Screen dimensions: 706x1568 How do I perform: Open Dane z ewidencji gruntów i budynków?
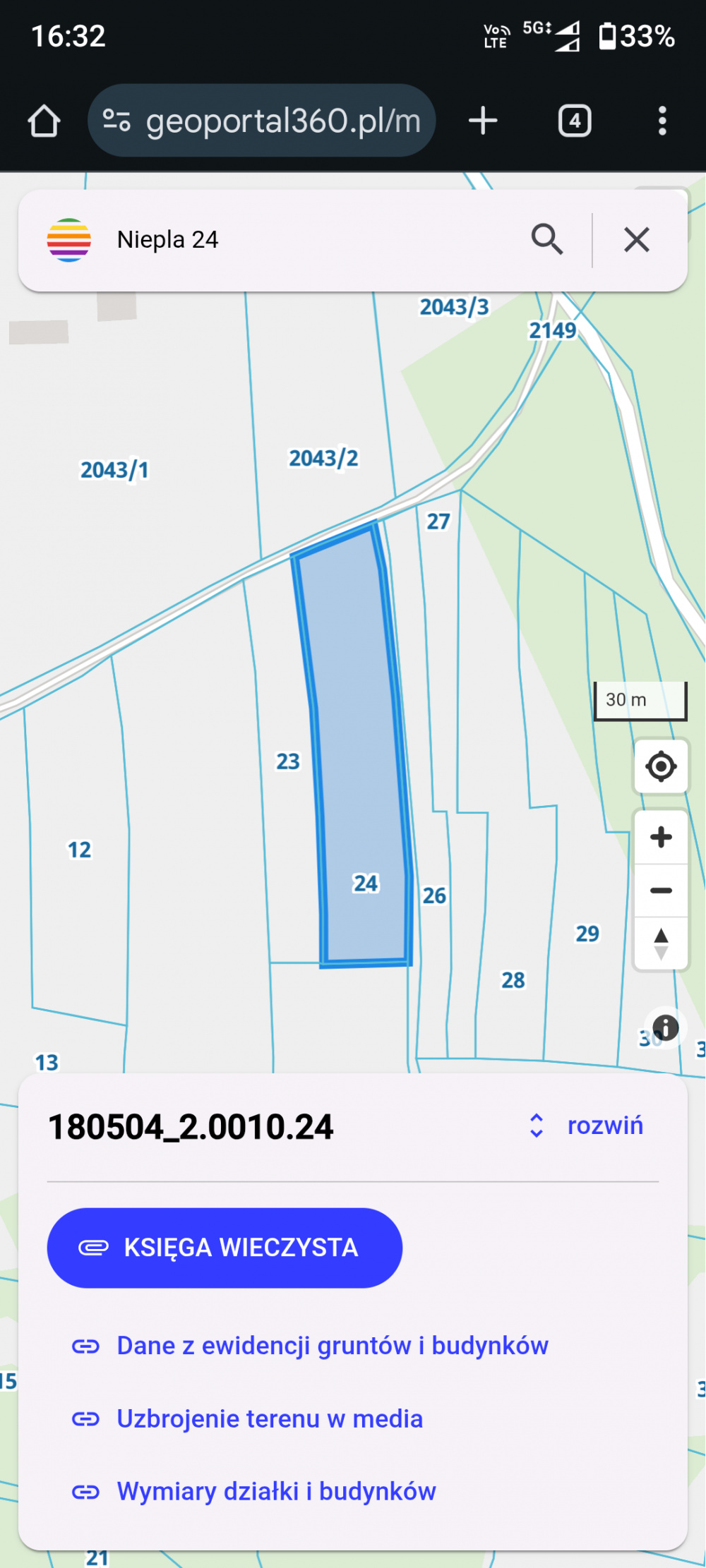[332, 1346]
